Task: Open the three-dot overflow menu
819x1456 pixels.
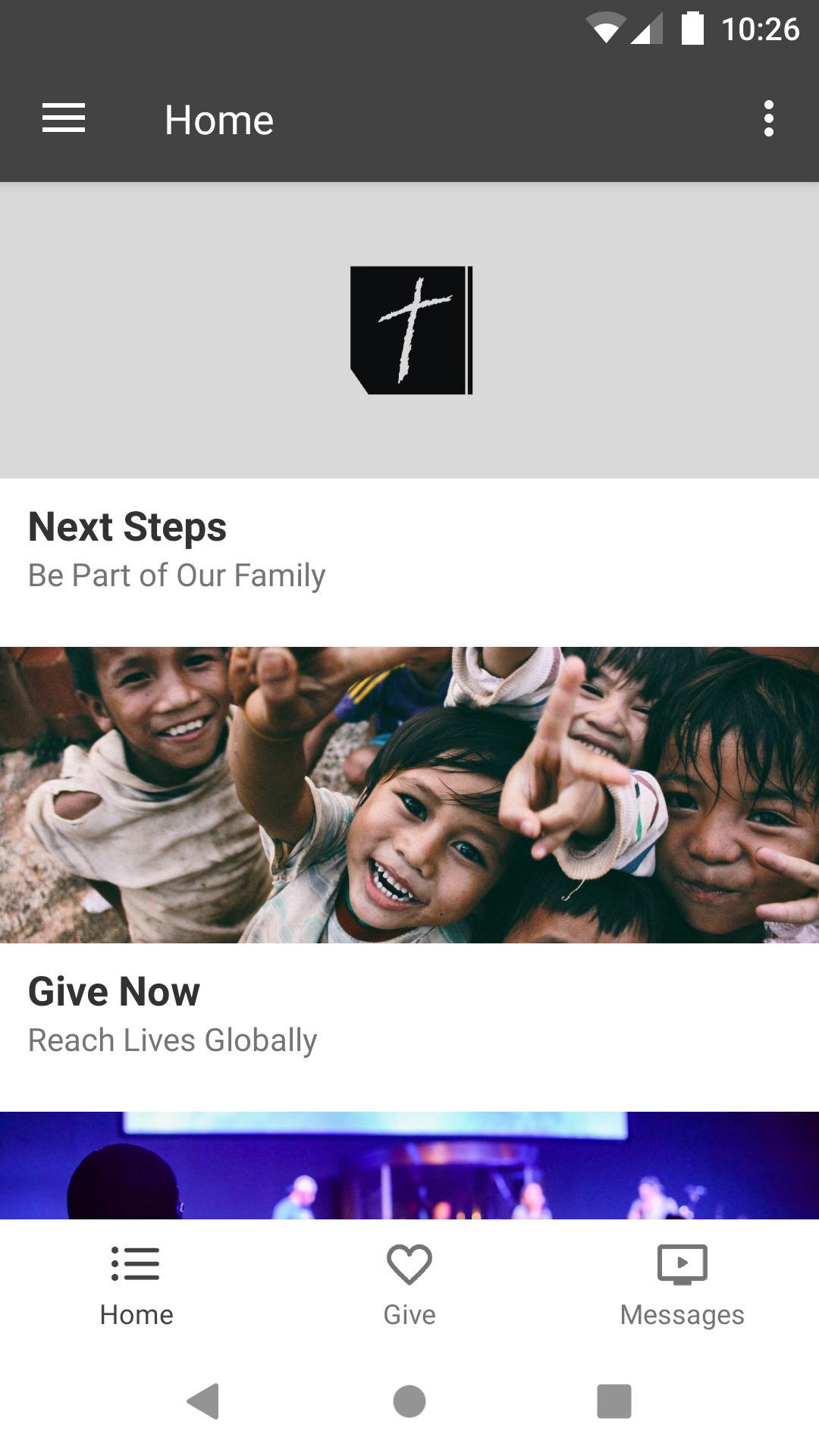Action: coord(768,119)
